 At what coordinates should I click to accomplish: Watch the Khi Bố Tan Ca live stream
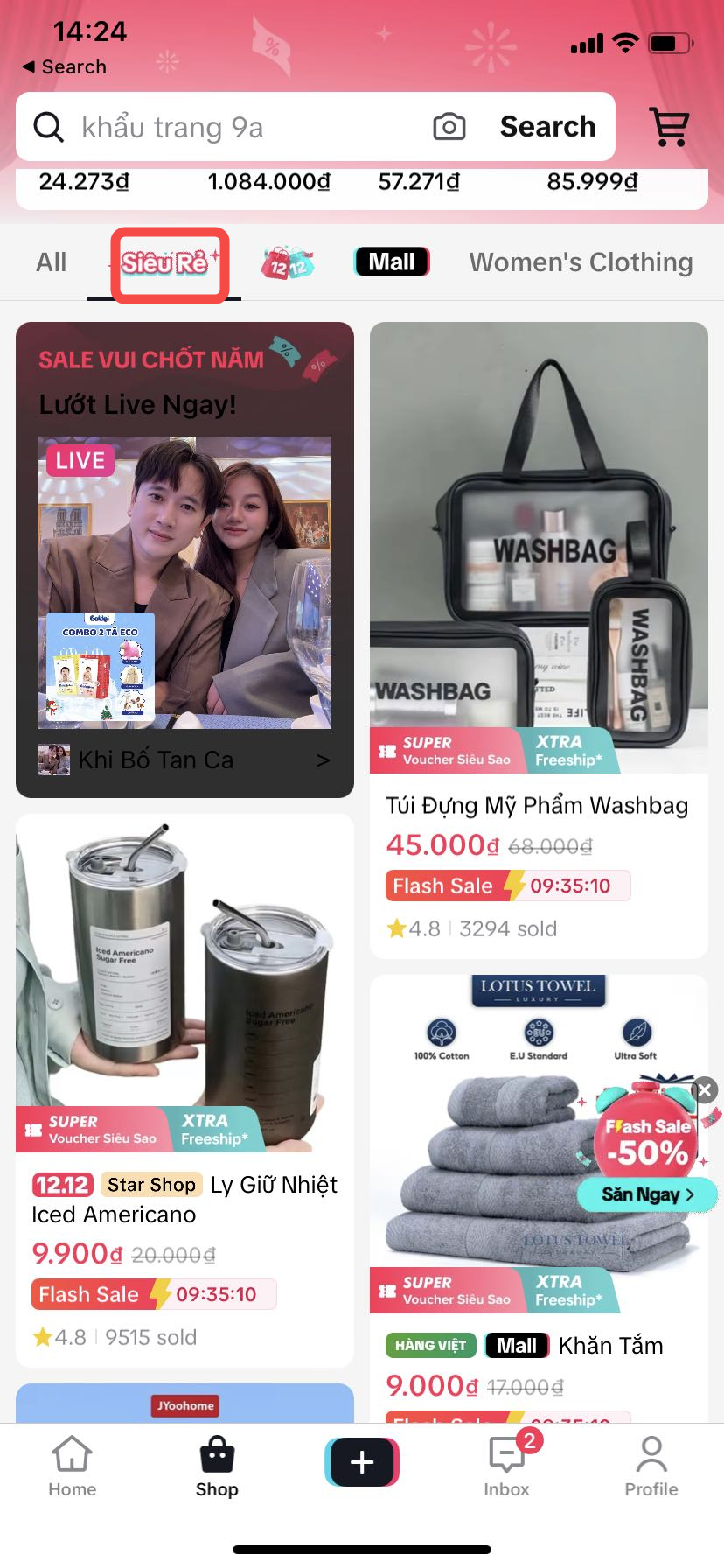point(184,582)
